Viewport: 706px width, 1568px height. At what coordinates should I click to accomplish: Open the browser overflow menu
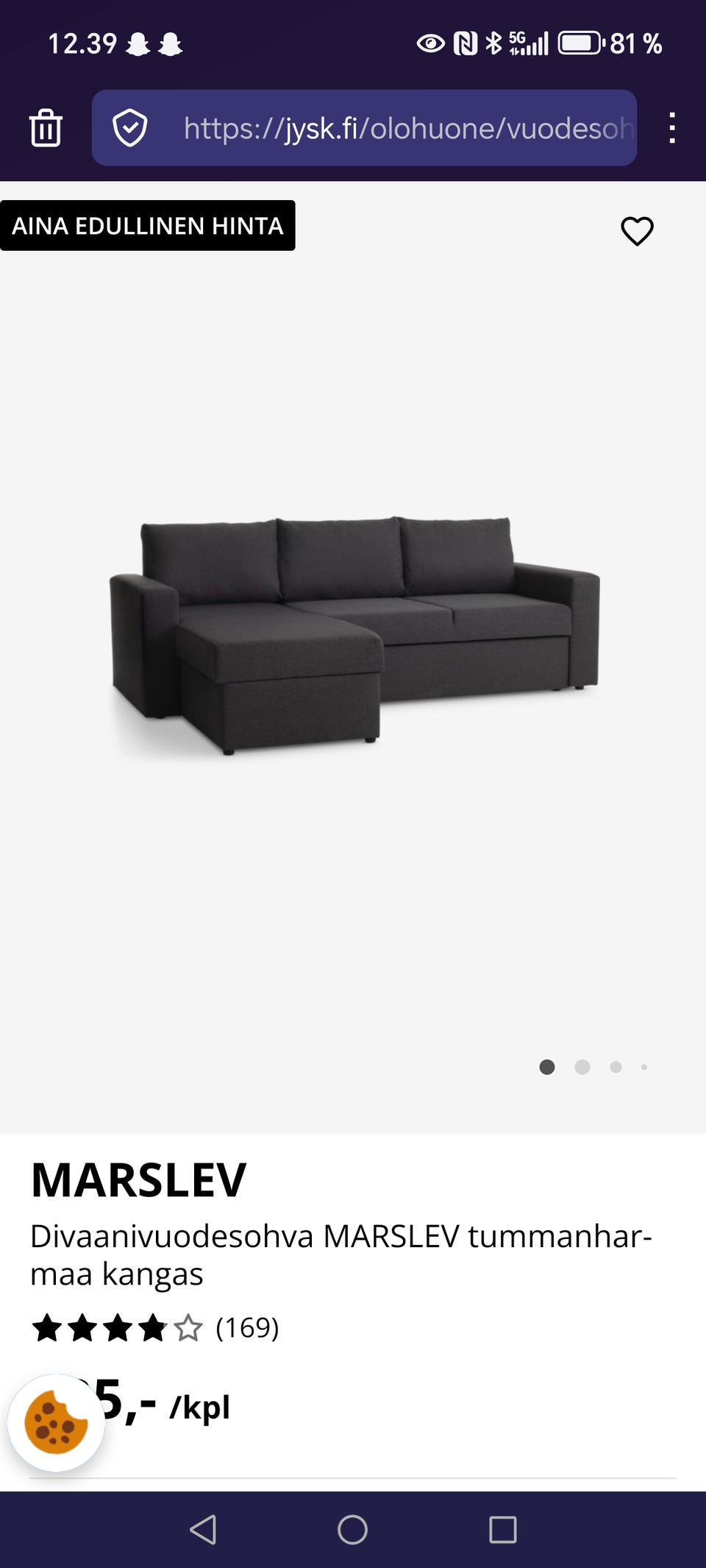[x=671, y=128]
